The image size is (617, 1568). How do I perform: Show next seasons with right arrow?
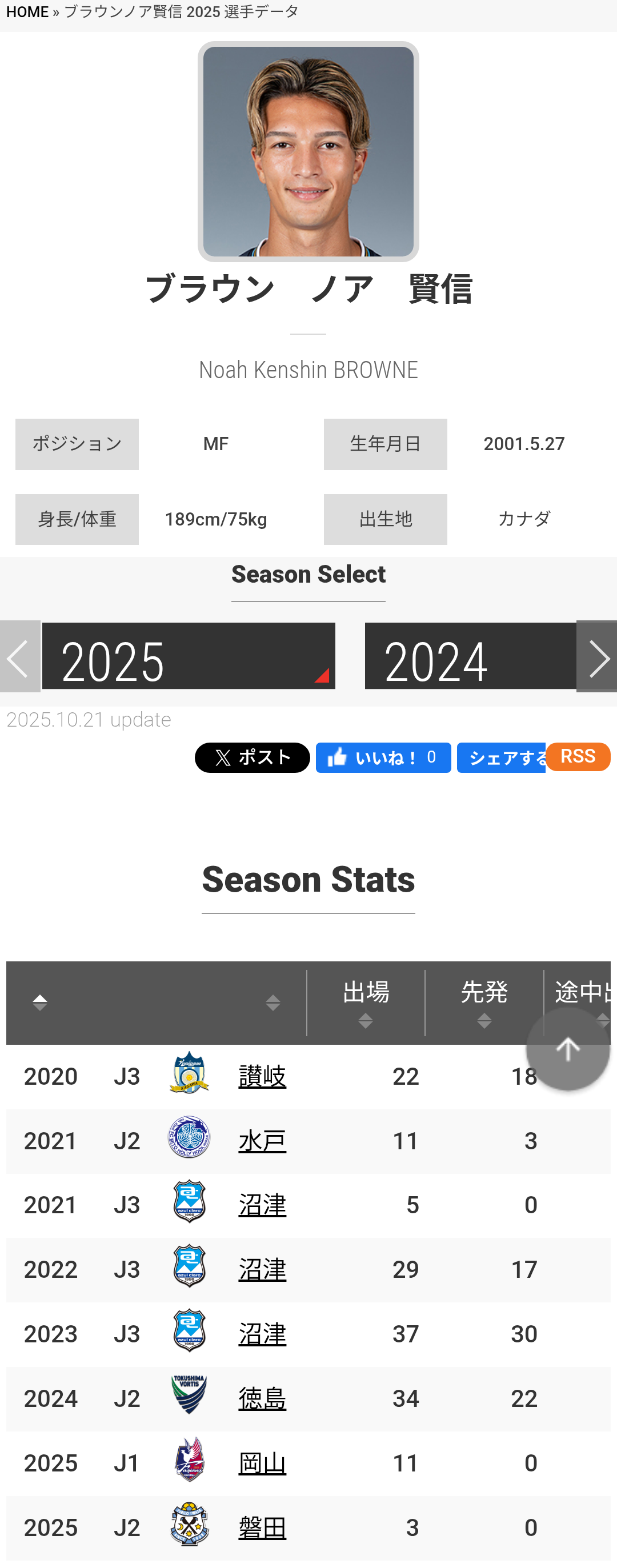596,656
